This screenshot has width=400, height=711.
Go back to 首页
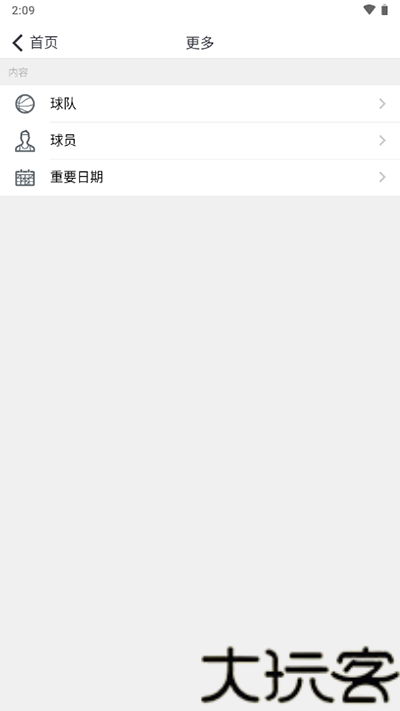34,43
